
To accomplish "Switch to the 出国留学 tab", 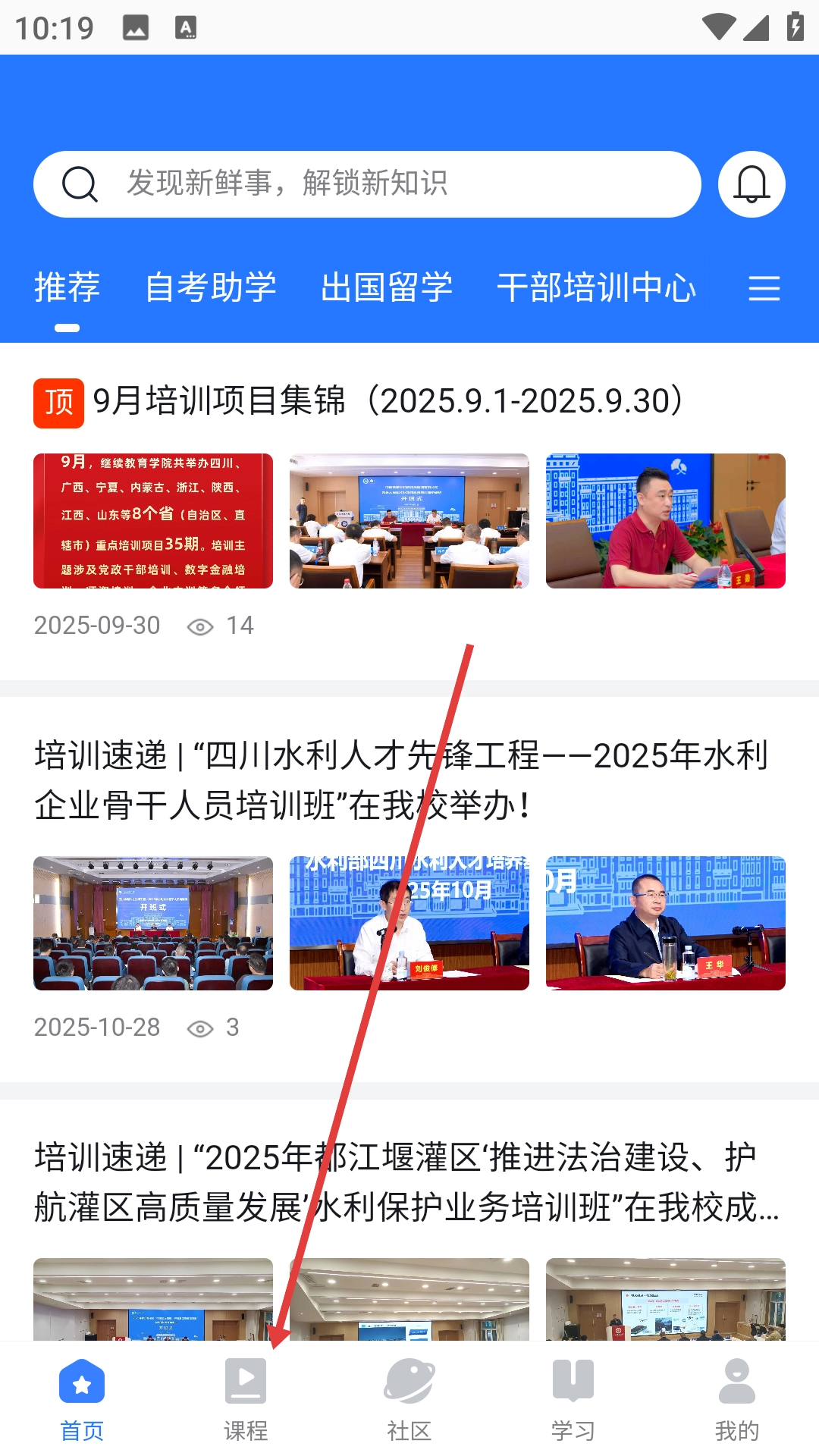I will point(387,288).
